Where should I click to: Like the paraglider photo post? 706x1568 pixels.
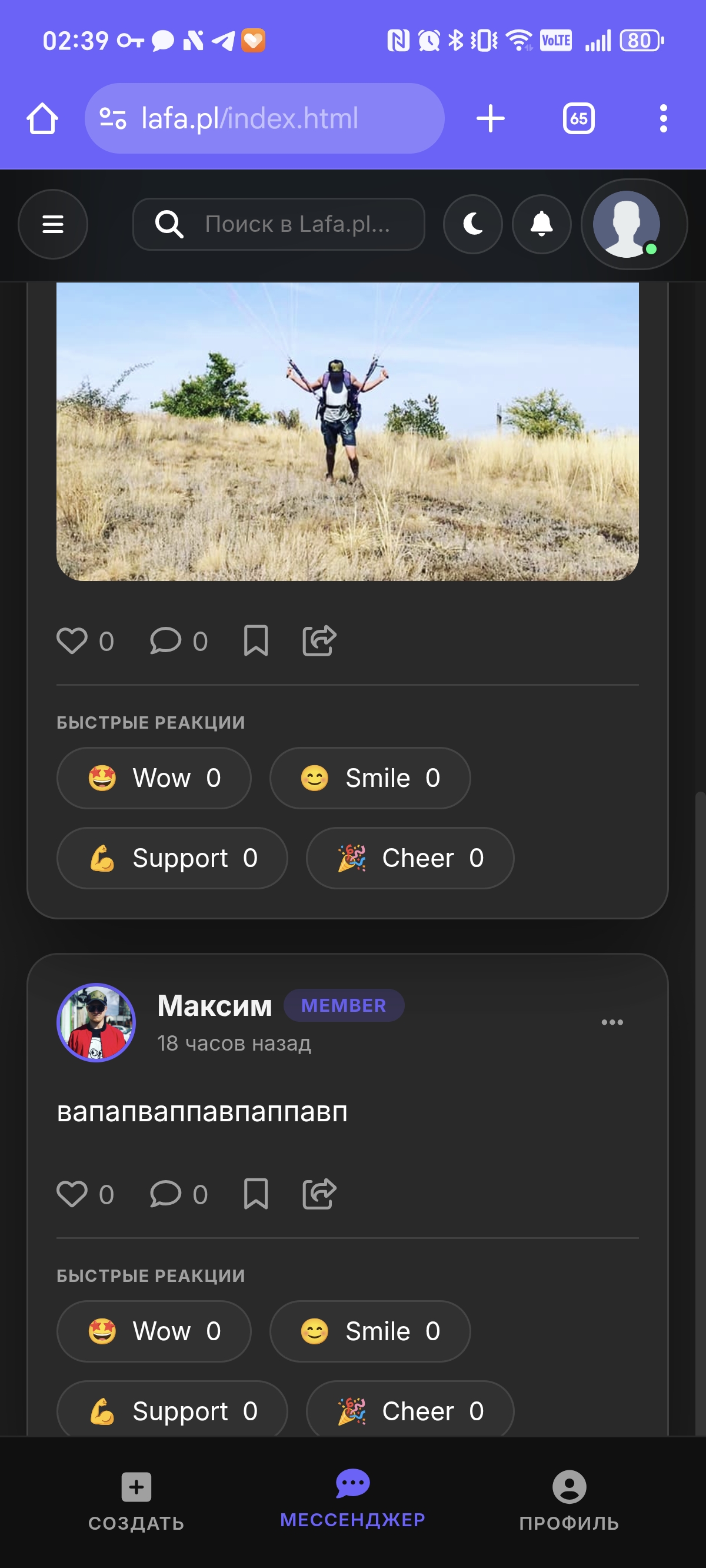click(x=72, y=640)
